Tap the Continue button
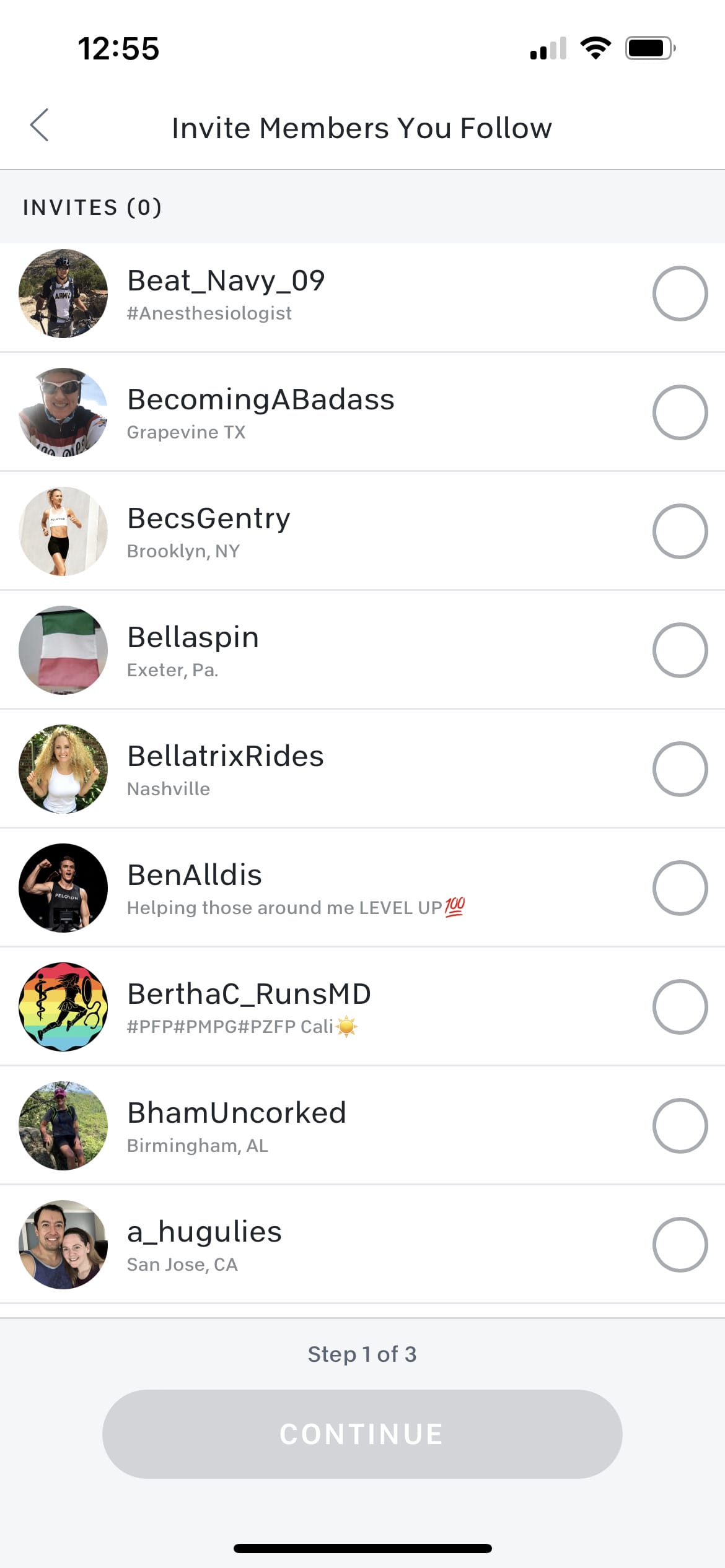 pos(362,1434)
